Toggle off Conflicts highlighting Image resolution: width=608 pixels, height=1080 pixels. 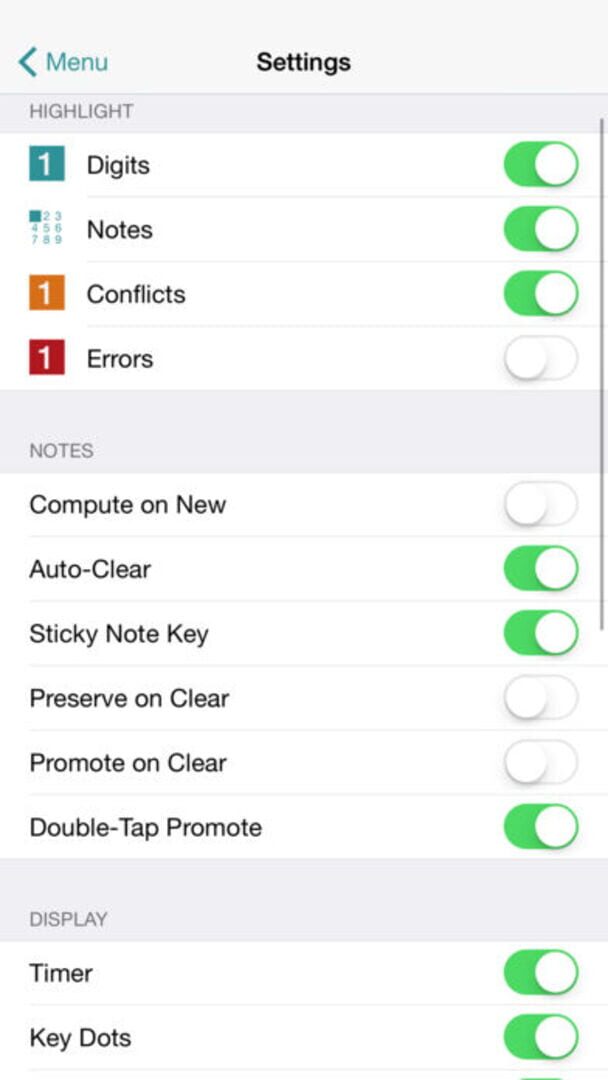pyautogui.click(x=540, y=294)
